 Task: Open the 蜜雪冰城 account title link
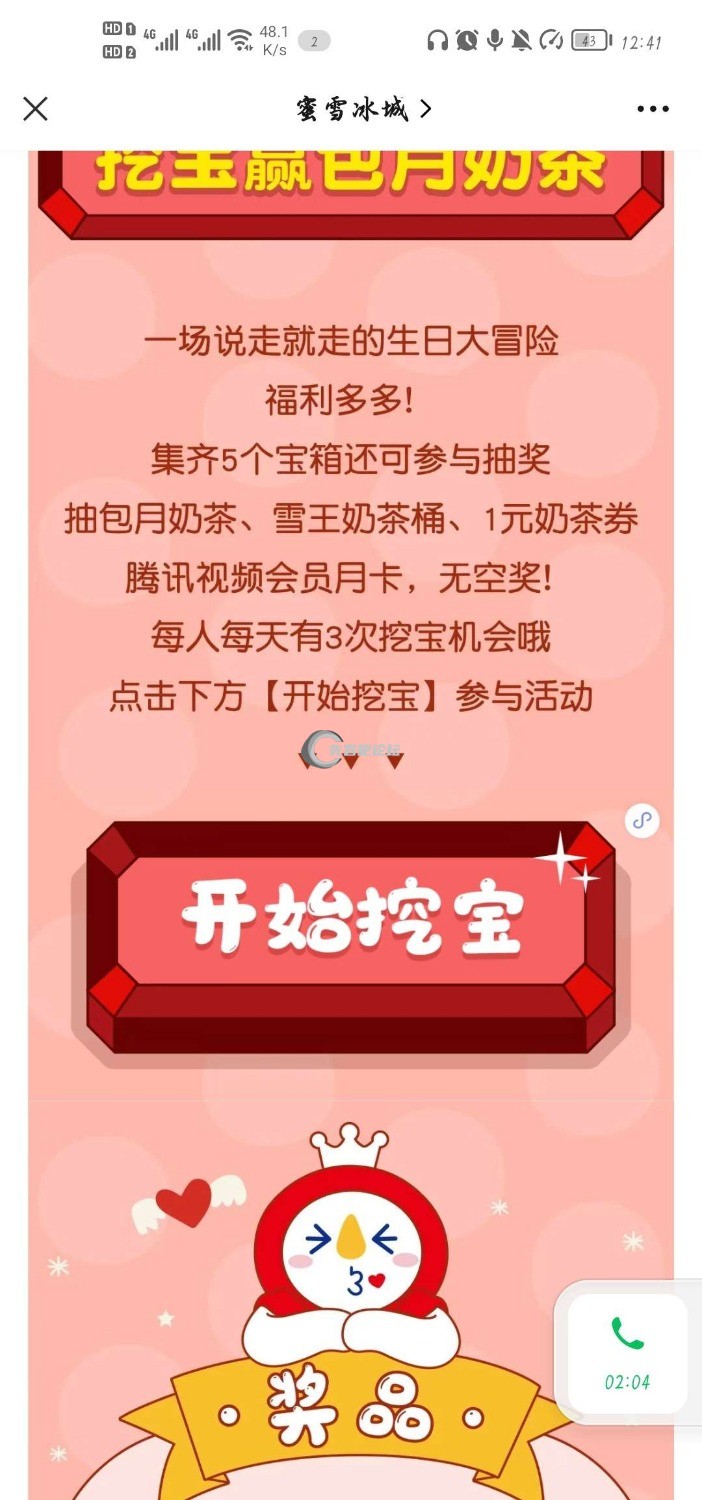point(364,109)
